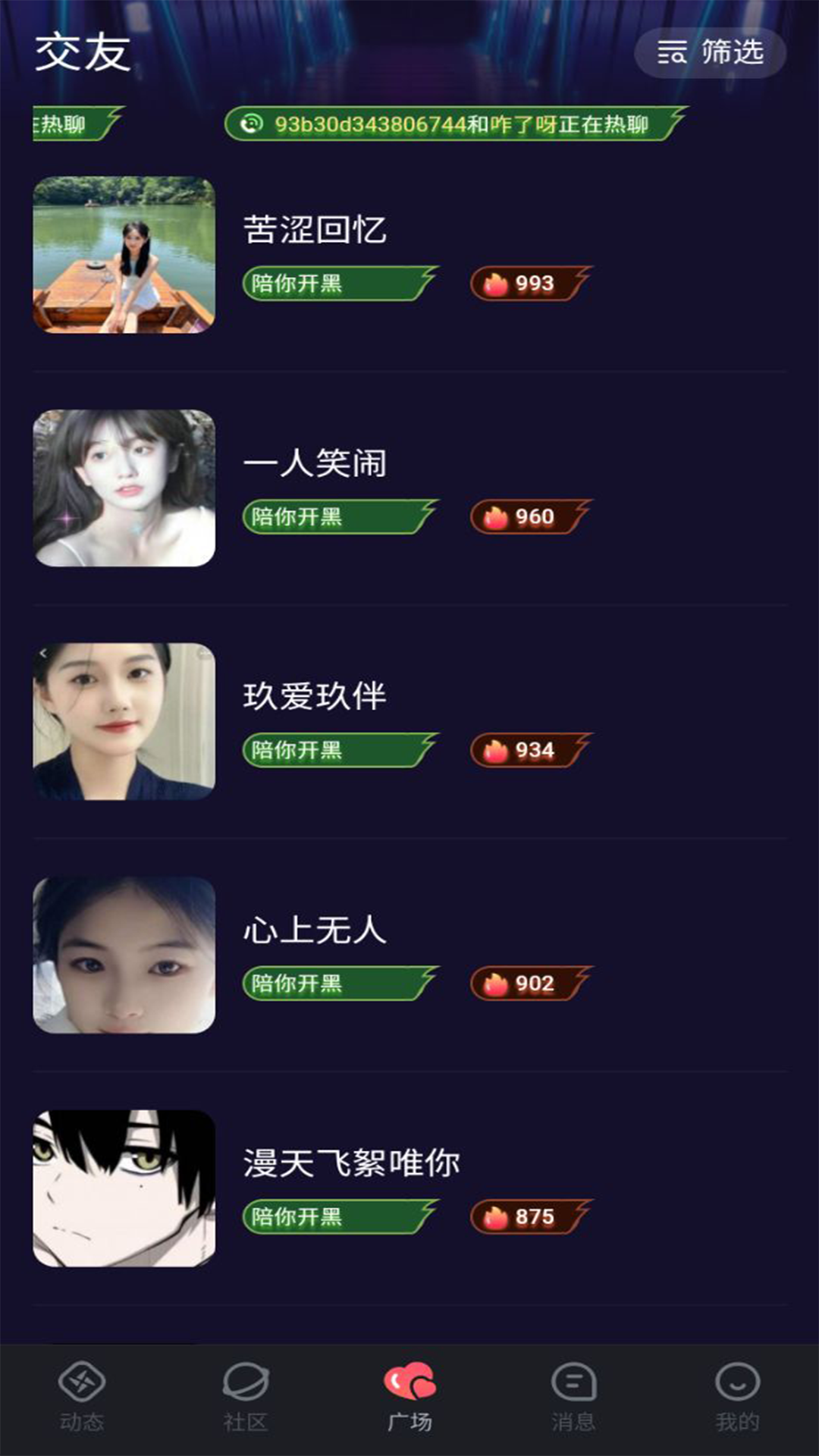Screen dimensions: 819x1456
Task: Select the 心上无人 user row
Action: point(409,955)
